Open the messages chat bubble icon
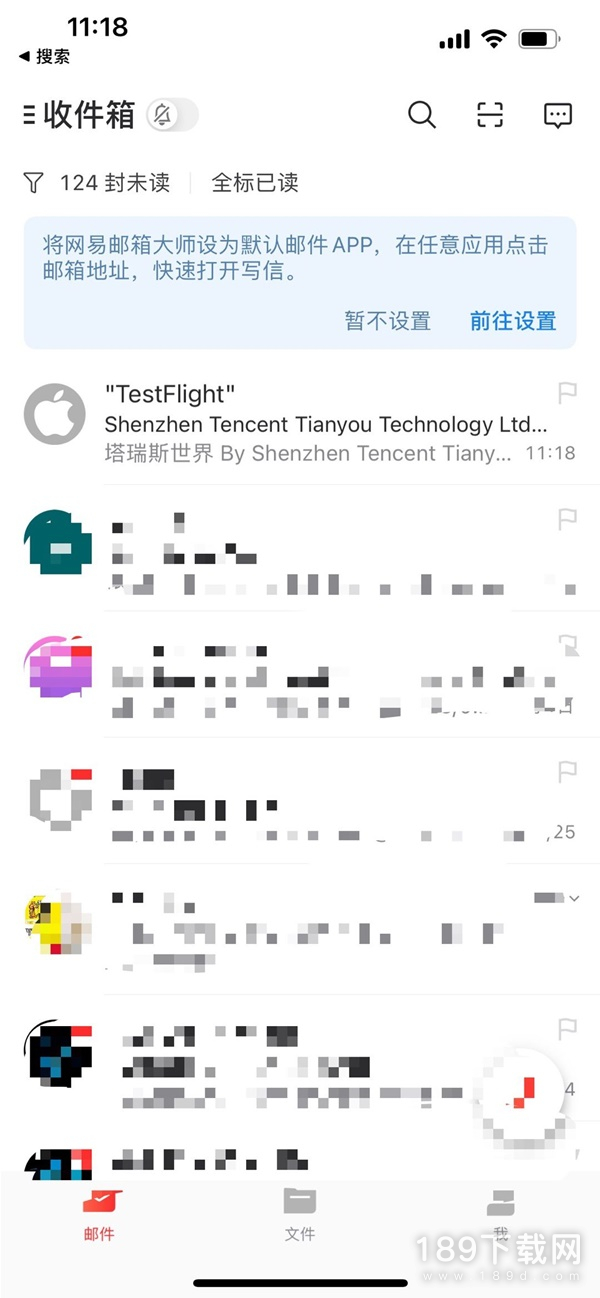The image size is (600, 1298). click(557, 115)
